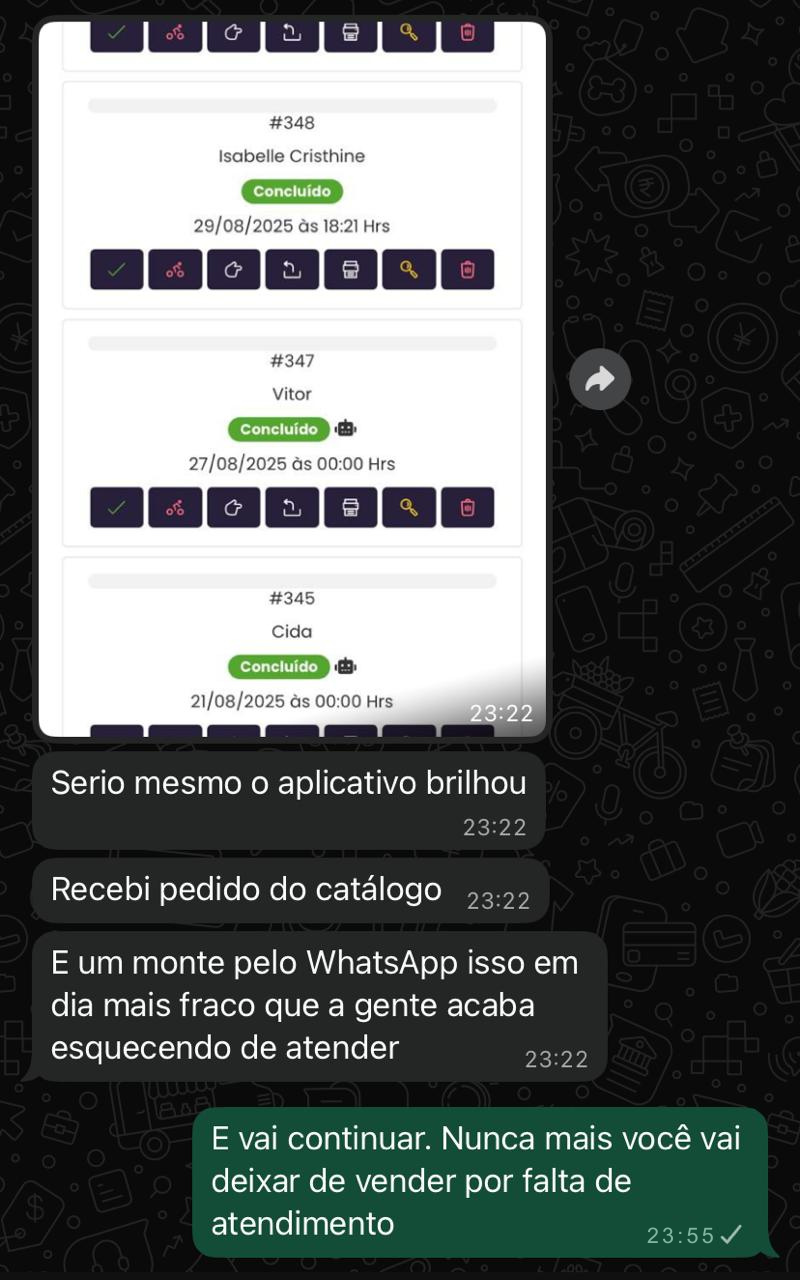800x1280 pixels.
Task: Open the shared orders screenshot image
Action: (292, 380)
